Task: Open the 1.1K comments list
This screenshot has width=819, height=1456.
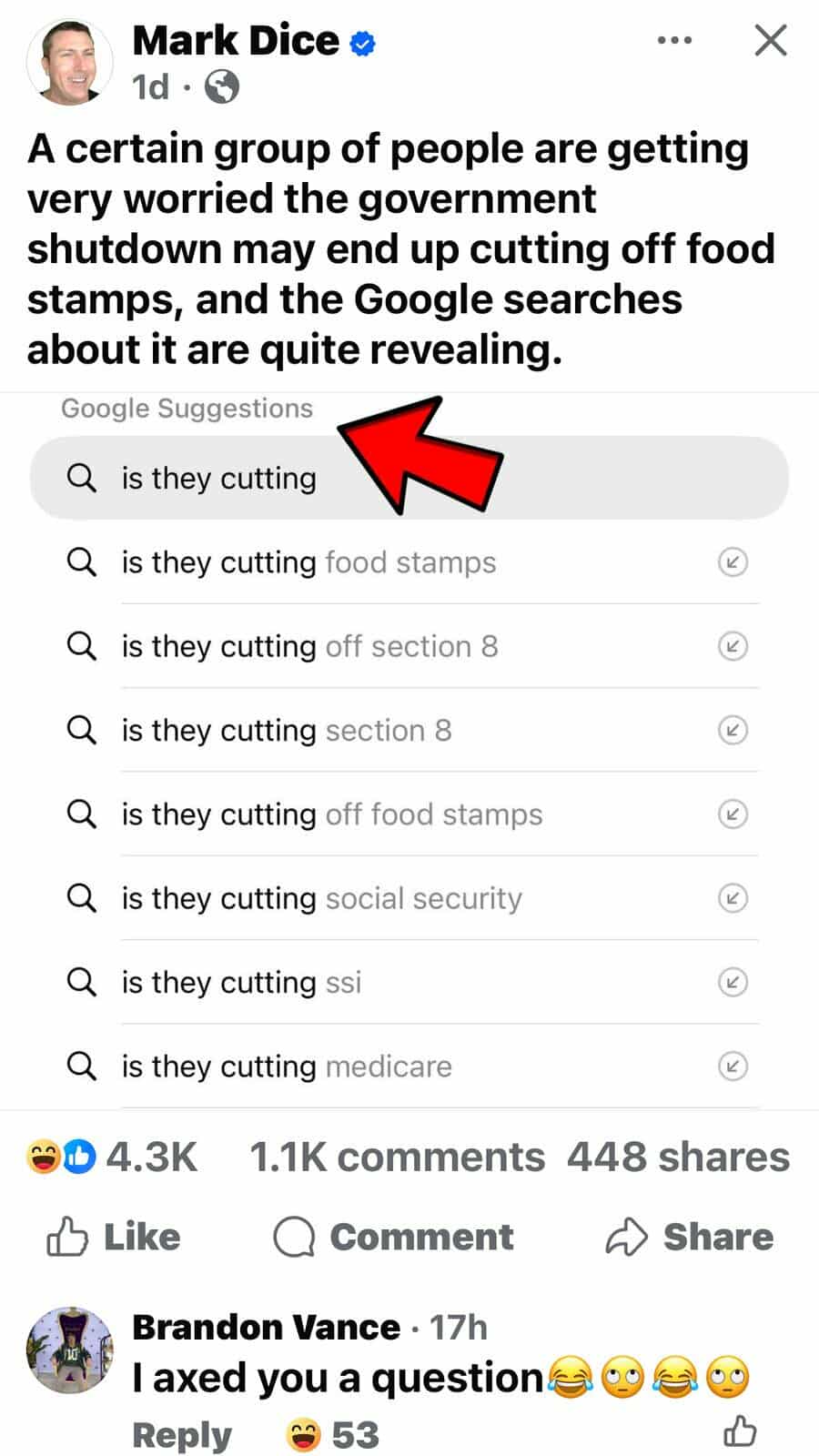Action: pyautogui.click(x=397, y=1157)
